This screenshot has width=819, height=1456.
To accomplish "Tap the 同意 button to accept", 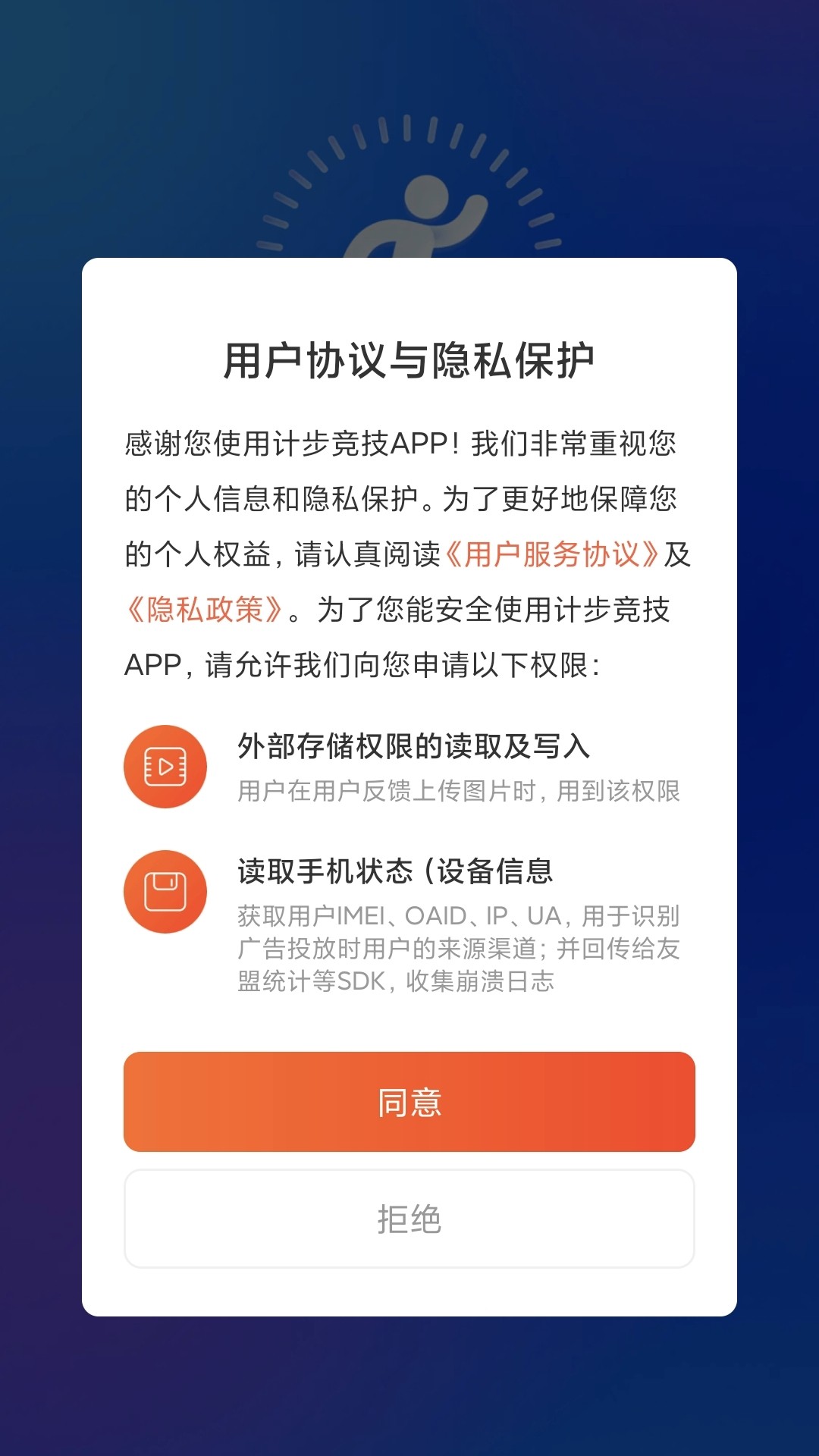I will [x=409, y=1101].
